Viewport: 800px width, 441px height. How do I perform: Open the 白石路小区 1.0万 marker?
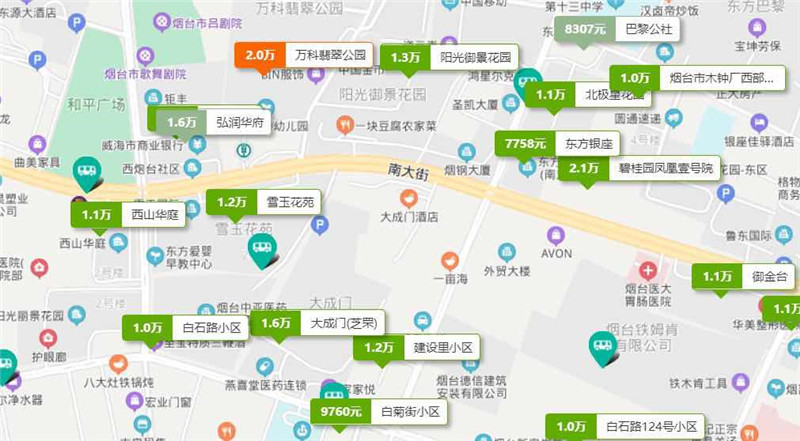pyautogui.click(x=185, y=327)
